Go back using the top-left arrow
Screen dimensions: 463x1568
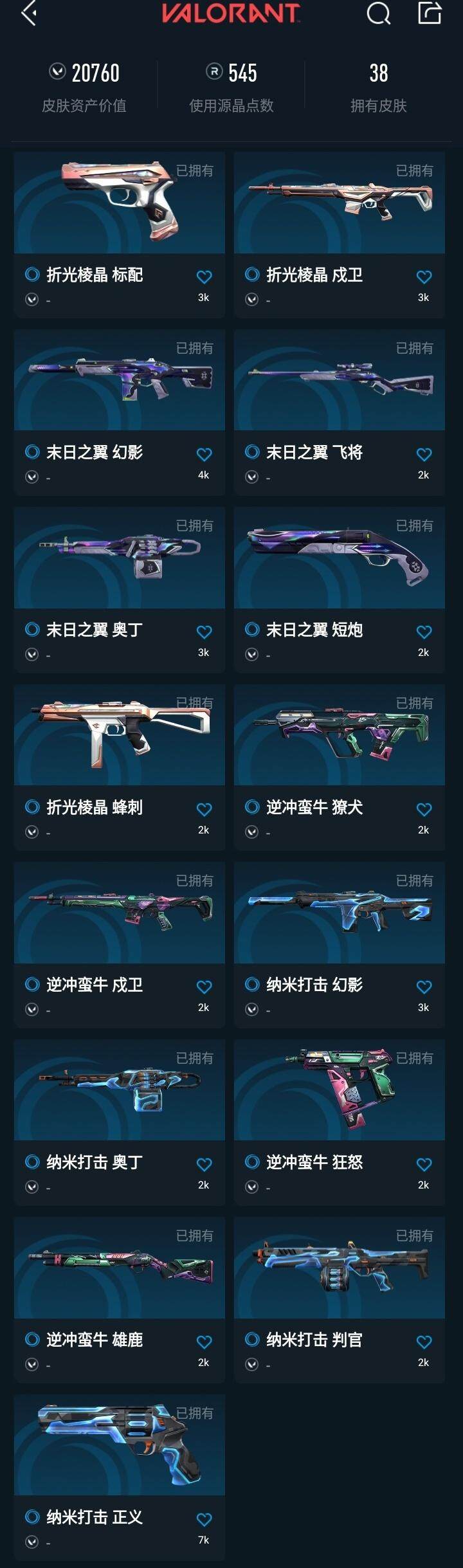point(28,13)
